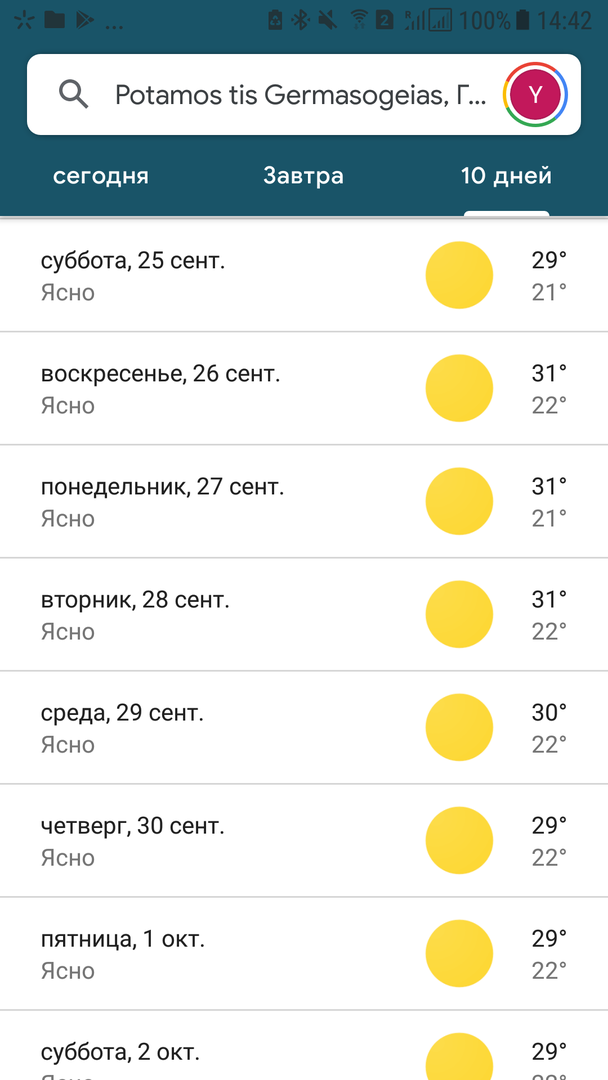
Task: View details for вторник, 28 сент.
Action: tap(304, 615)
